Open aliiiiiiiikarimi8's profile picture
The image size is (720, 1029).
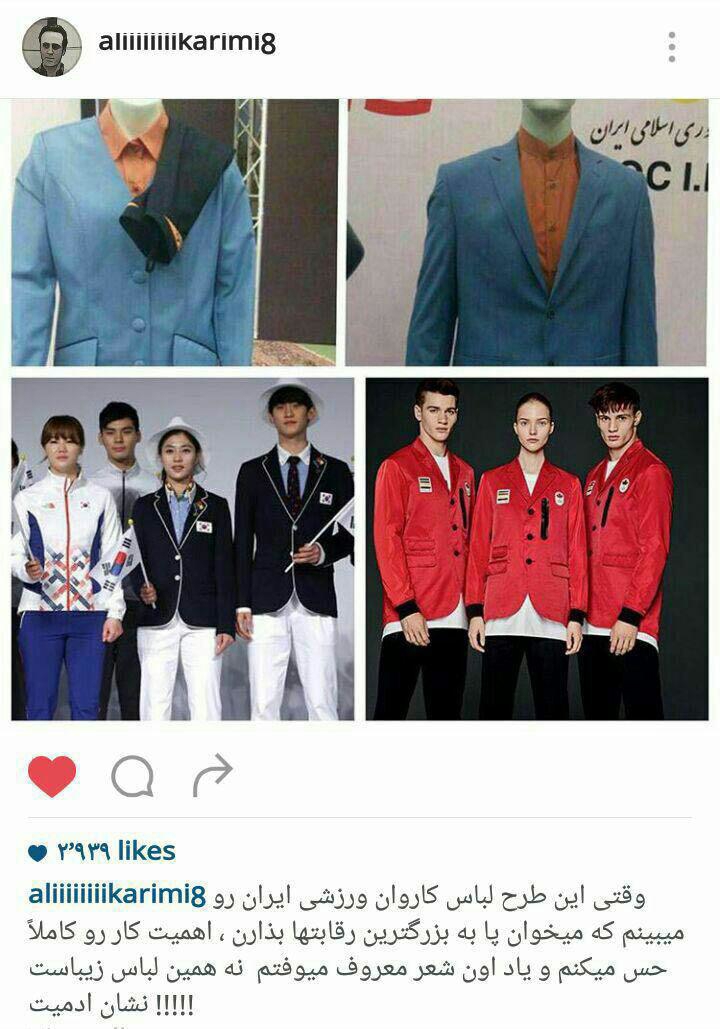click(x=52, y=46)
